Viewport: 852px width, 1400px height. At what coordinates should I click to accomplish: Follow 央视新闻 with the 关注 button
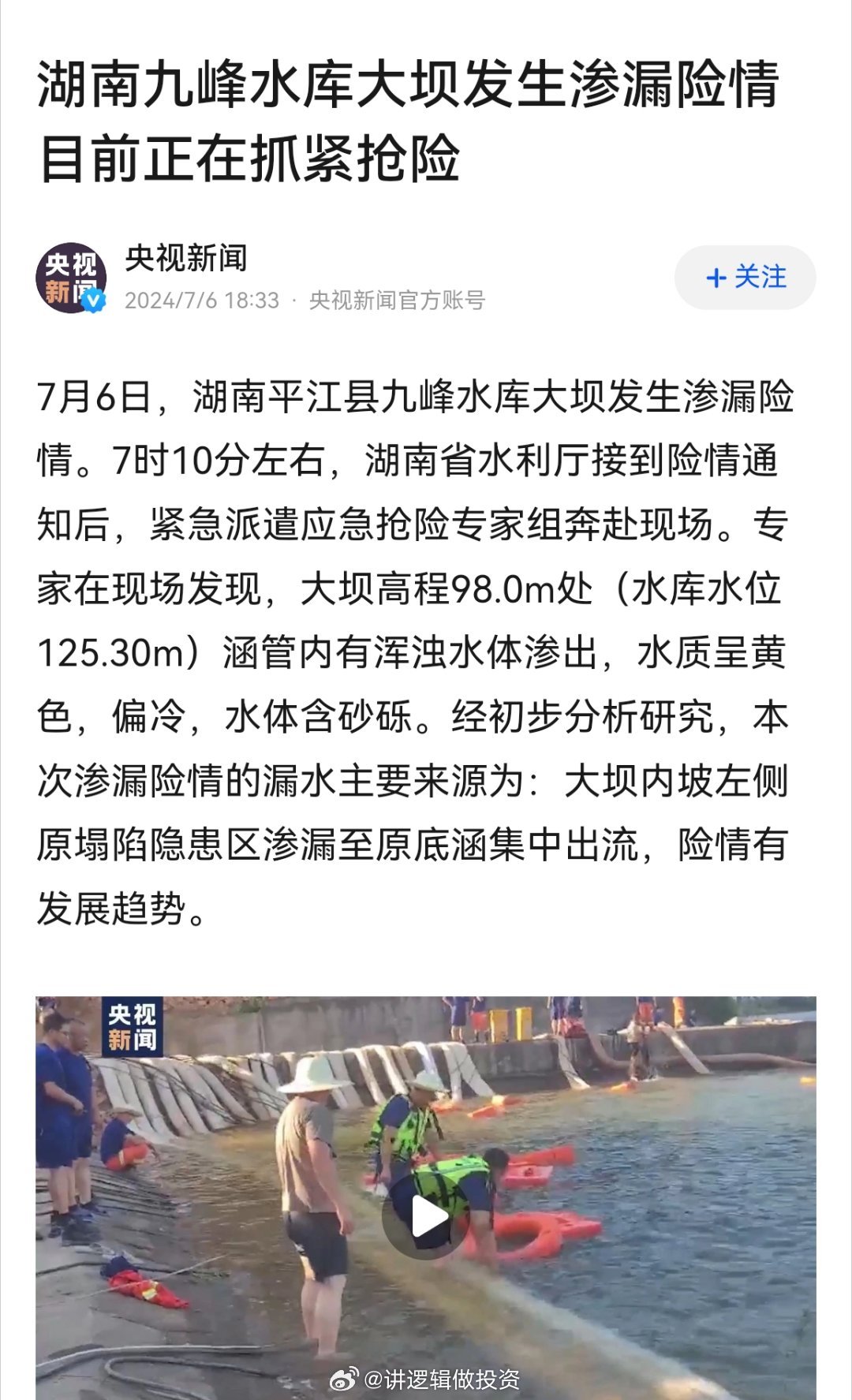[x=745, y=277]
